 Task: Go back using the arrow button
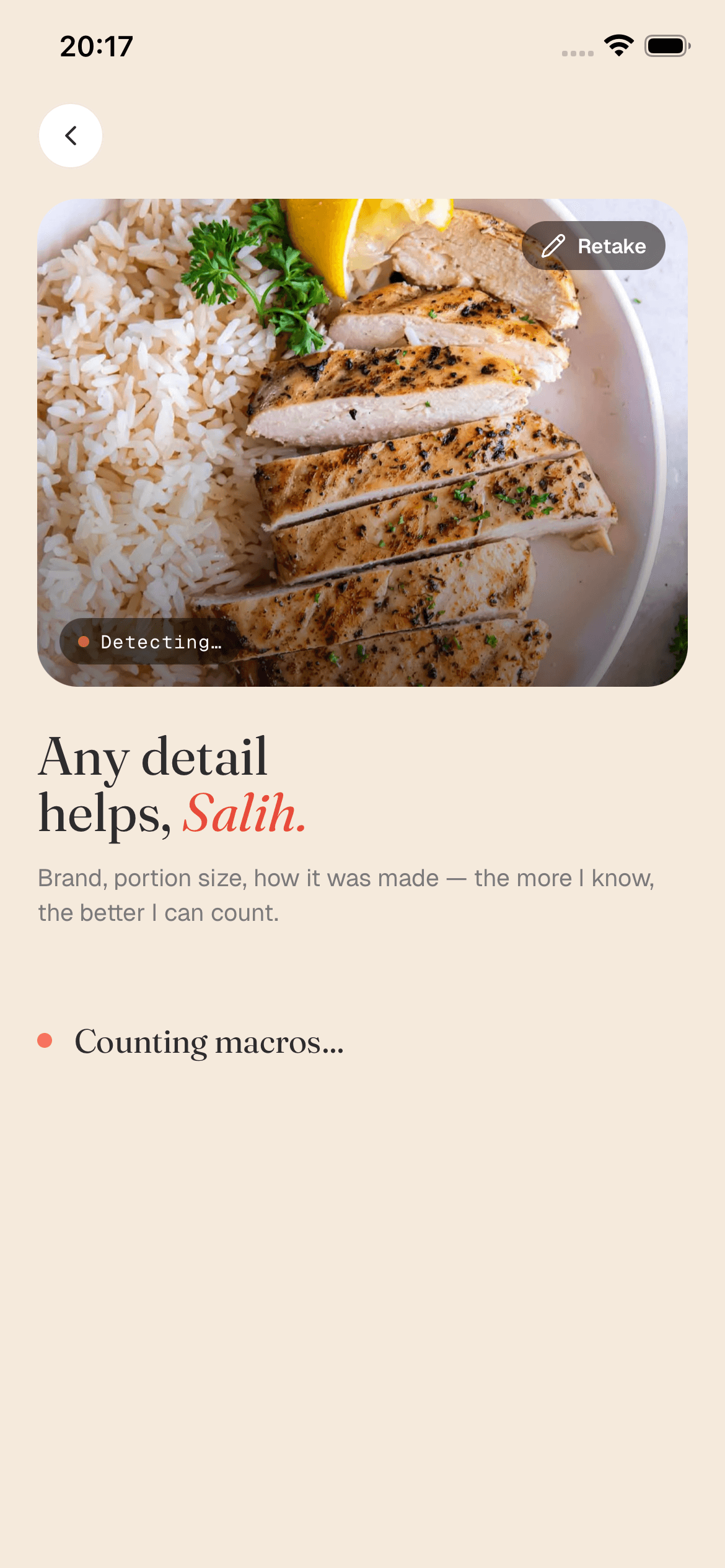(x=71, y=136)
